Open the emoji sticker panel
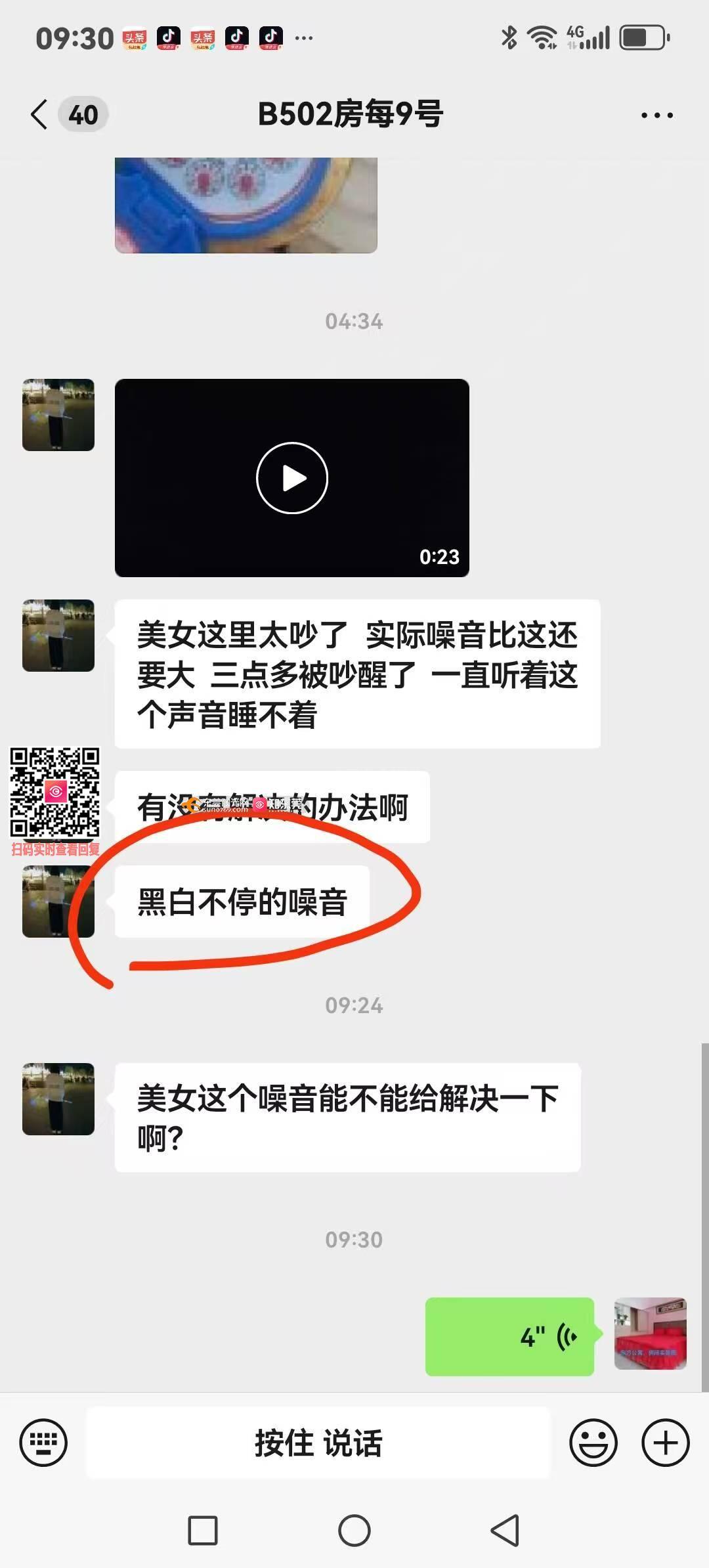Image resolution: width=709 pixels, height=1568 pixels. [x=593, y=1443]
